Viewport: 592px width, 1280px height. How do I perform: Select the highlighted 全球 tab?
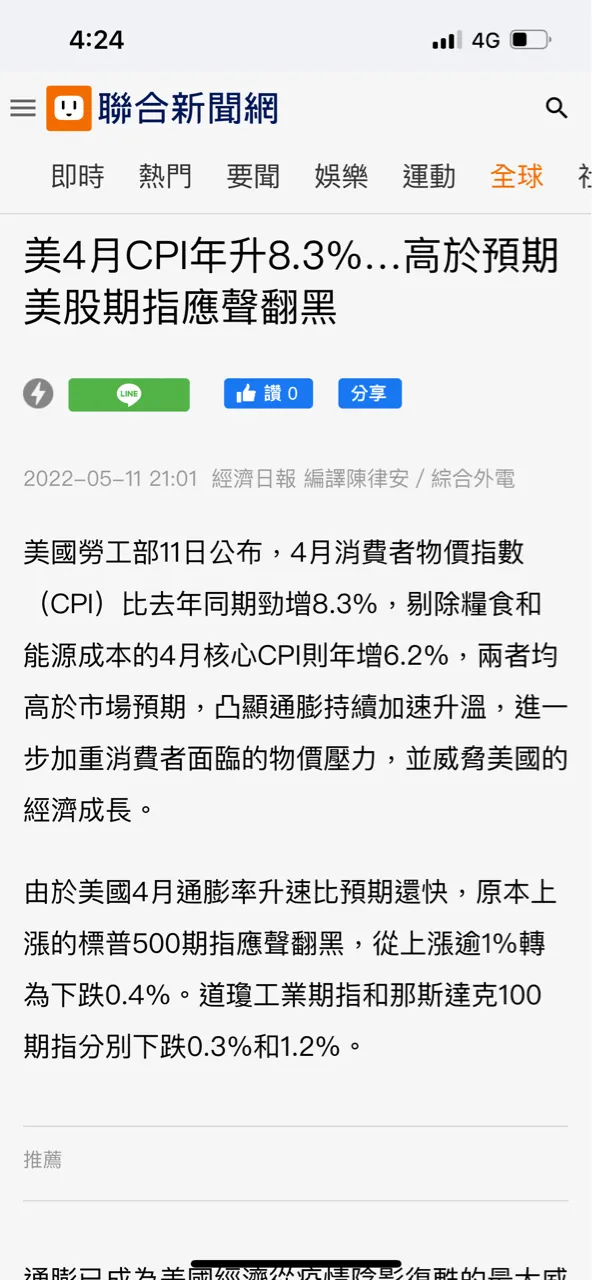click(517, 177)
